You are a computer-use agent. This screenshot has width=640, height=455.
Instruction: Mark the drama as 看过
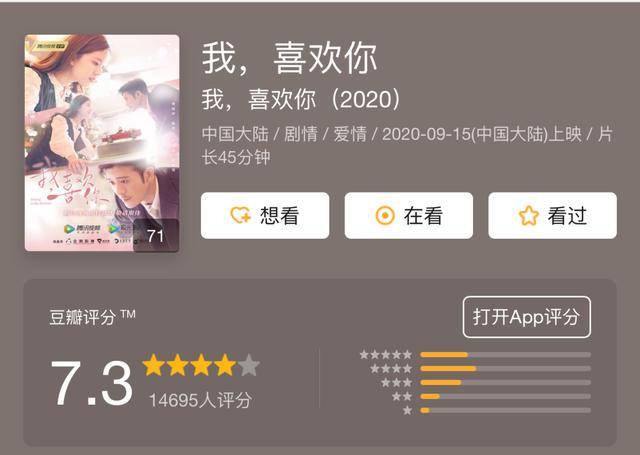[x=552, y=216]
